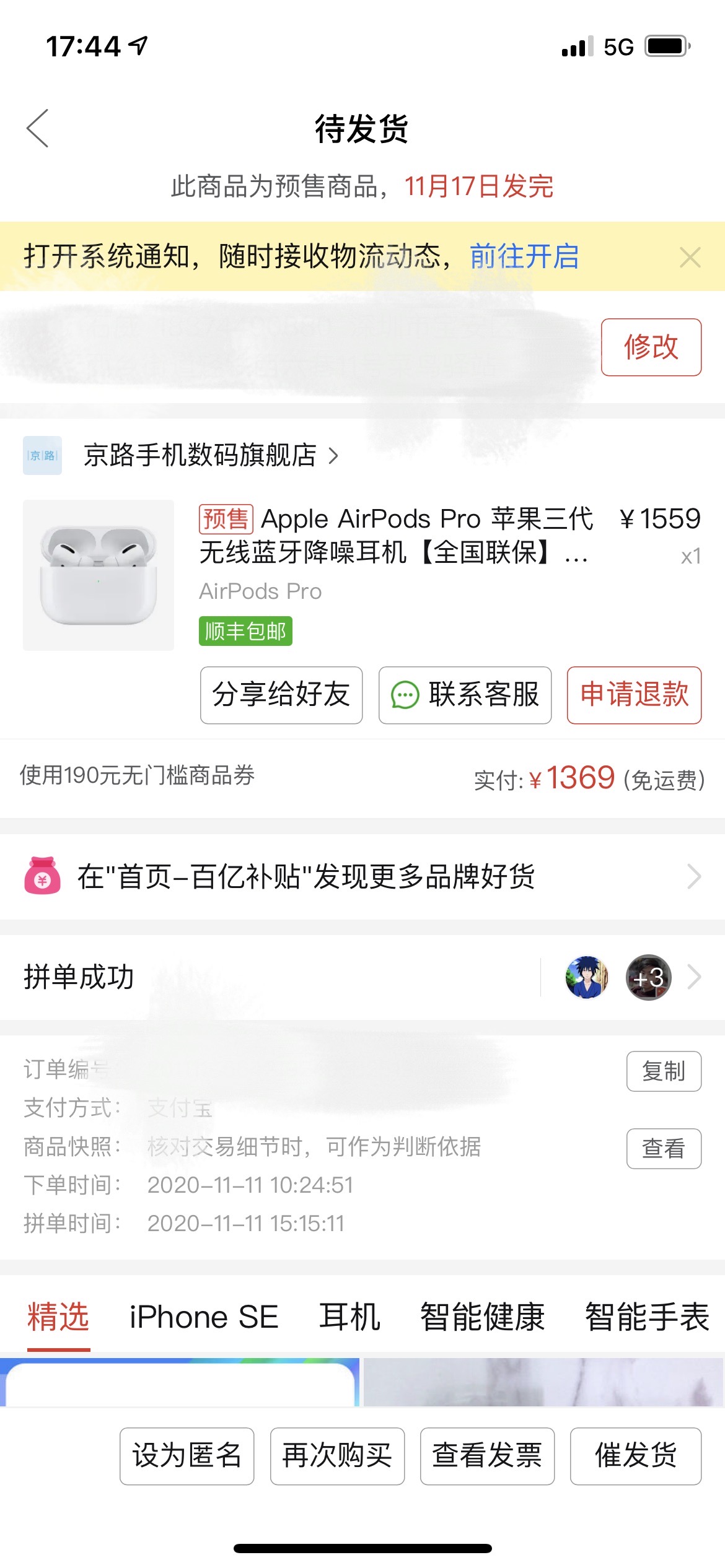
Task: Open the 京路手机数码旗舰店 store page
Action: [200, 456]
